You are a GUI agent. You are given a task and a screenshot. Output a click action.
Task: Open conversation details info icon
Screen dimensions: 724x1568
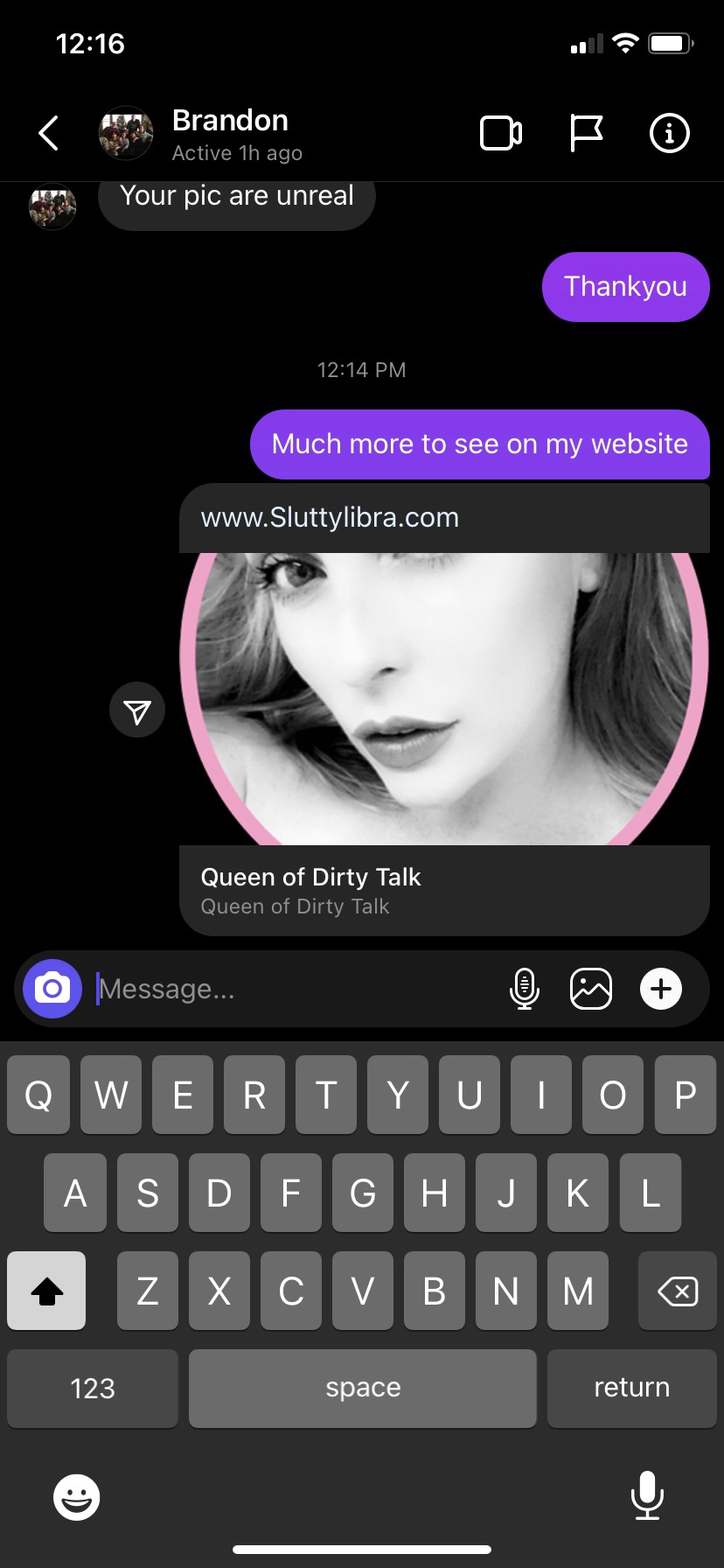(669, 133)
